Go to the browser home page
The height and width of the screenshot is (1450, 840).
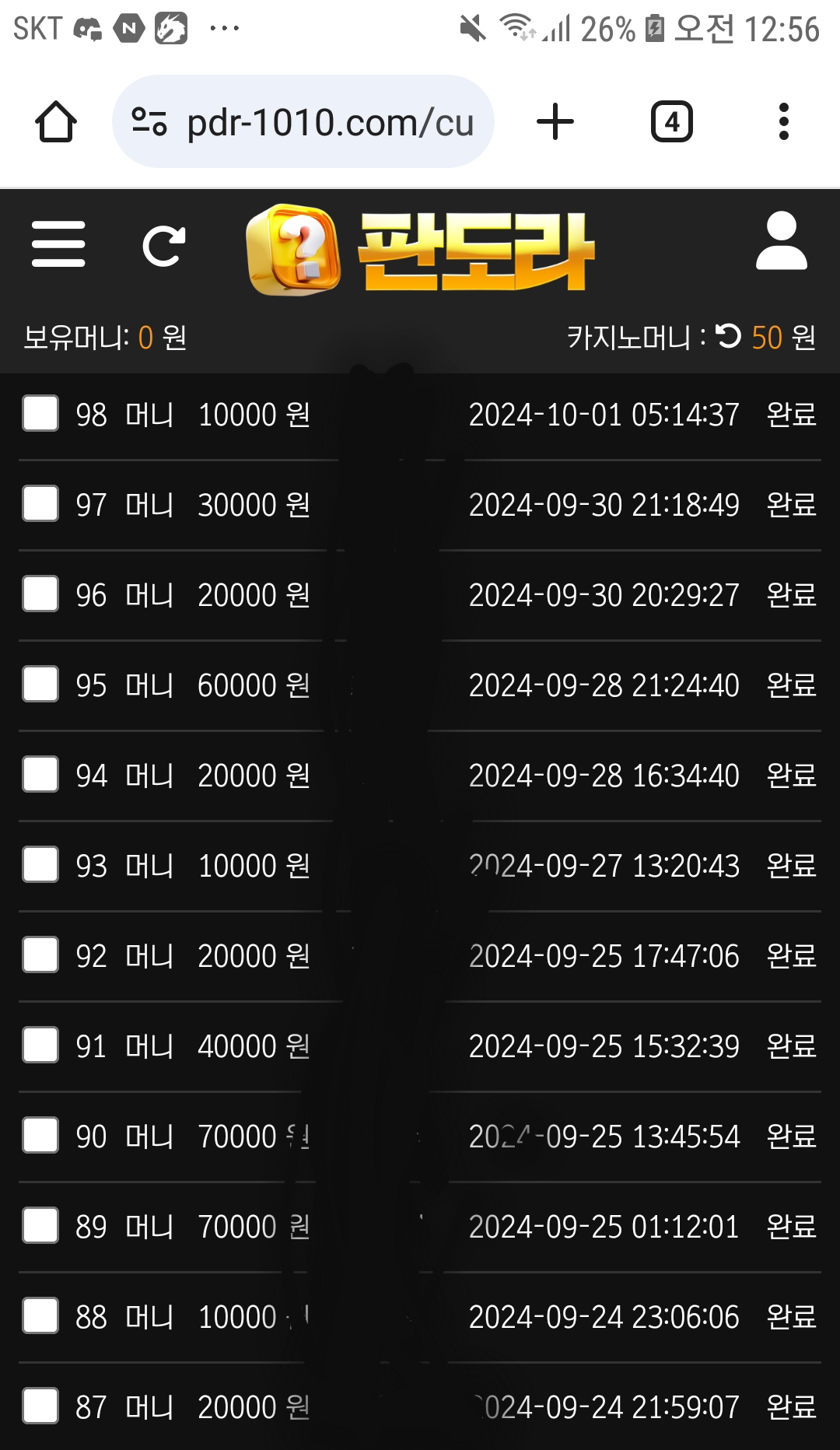[56, 122]
